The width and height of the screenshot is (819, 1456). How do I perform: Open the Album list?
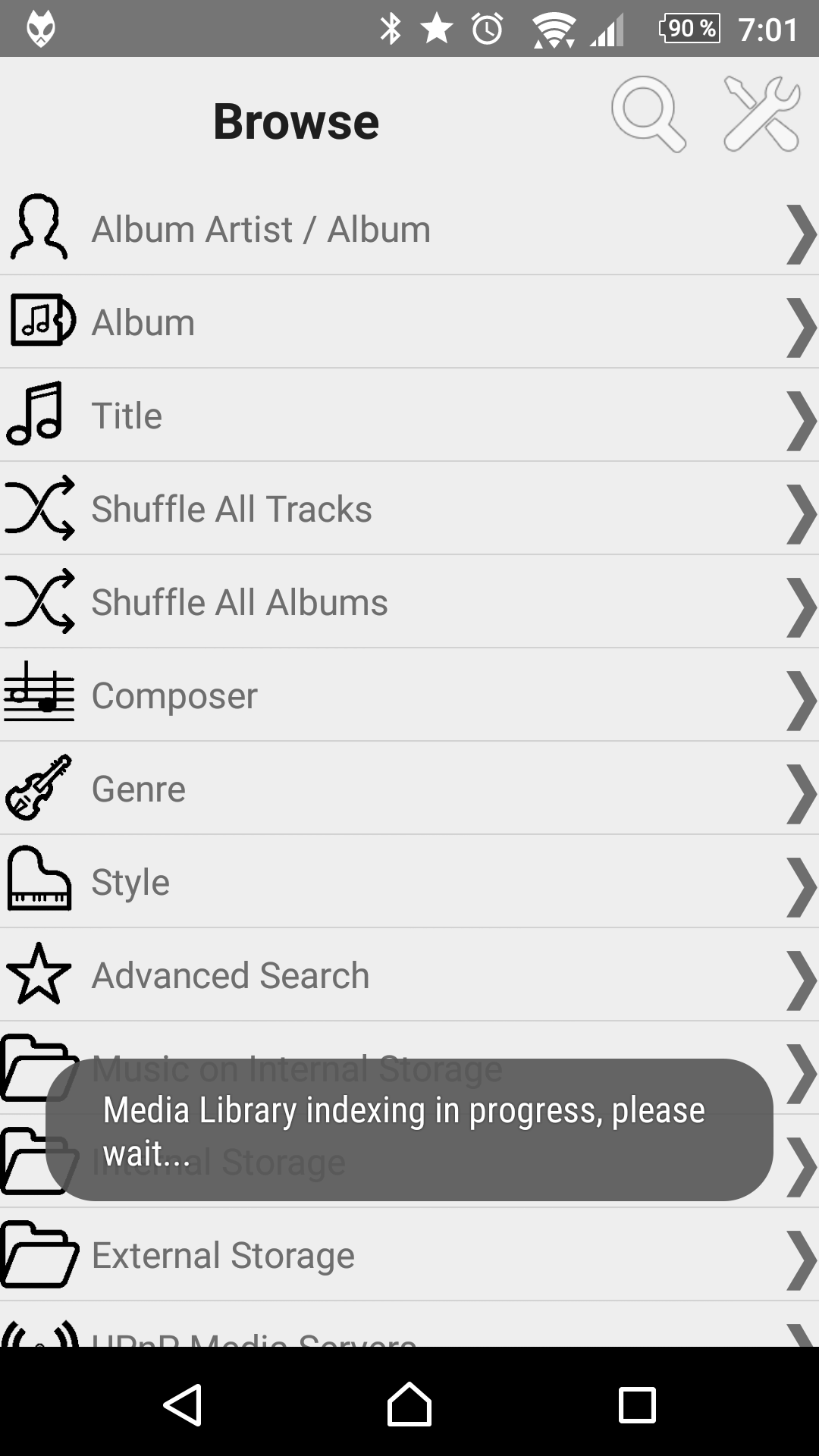click(409, 322)
